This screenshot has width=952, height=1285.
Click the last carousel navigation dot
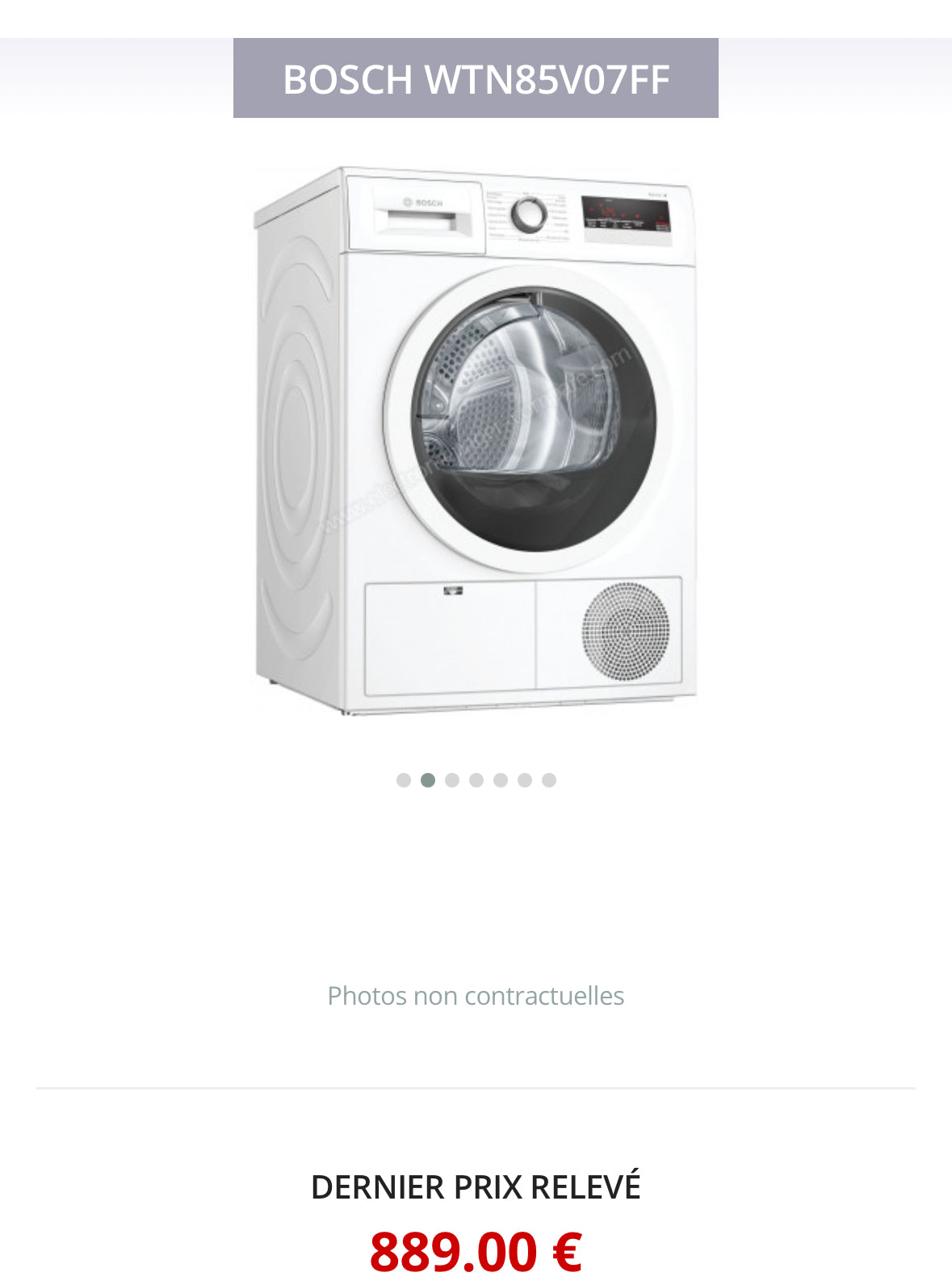(x=549, y=780)
